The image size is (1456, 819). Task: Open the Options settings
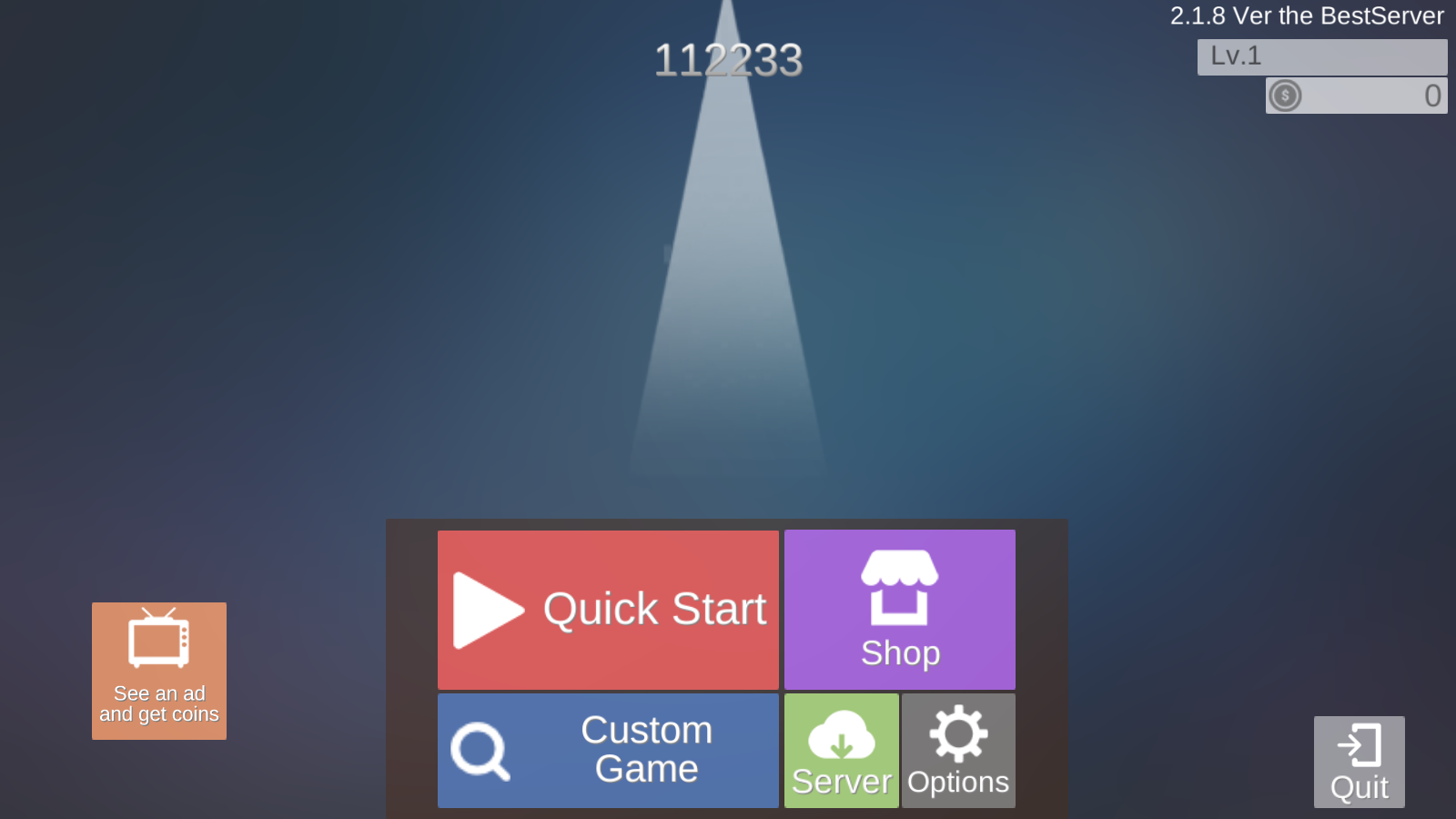958,750
